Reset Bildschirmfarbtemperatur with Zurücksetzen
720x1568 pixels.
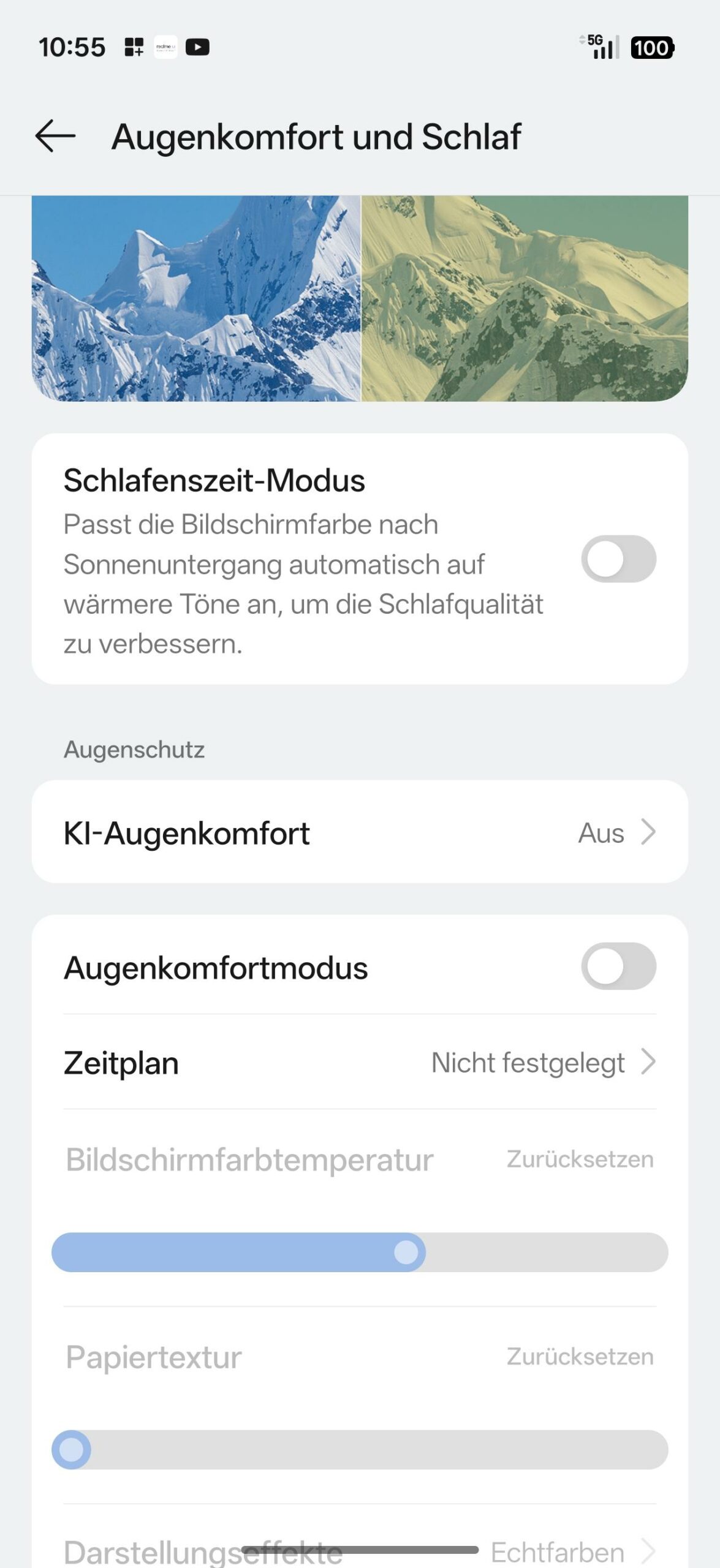[x=580, y=1159]
